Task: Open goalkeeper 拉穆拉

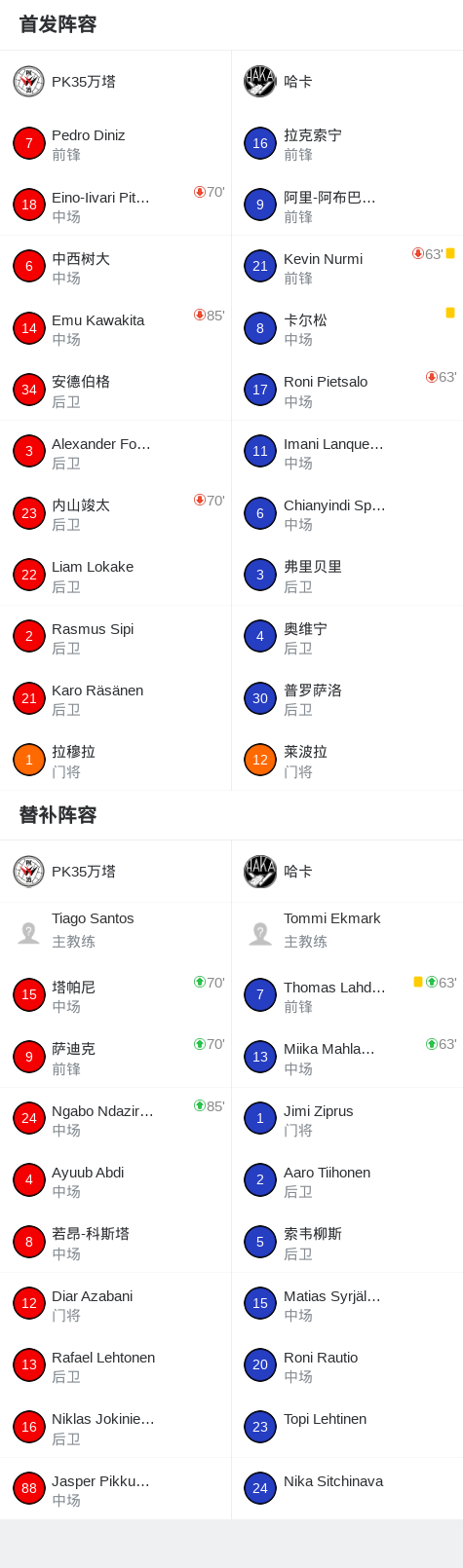Action: point(115,760)
